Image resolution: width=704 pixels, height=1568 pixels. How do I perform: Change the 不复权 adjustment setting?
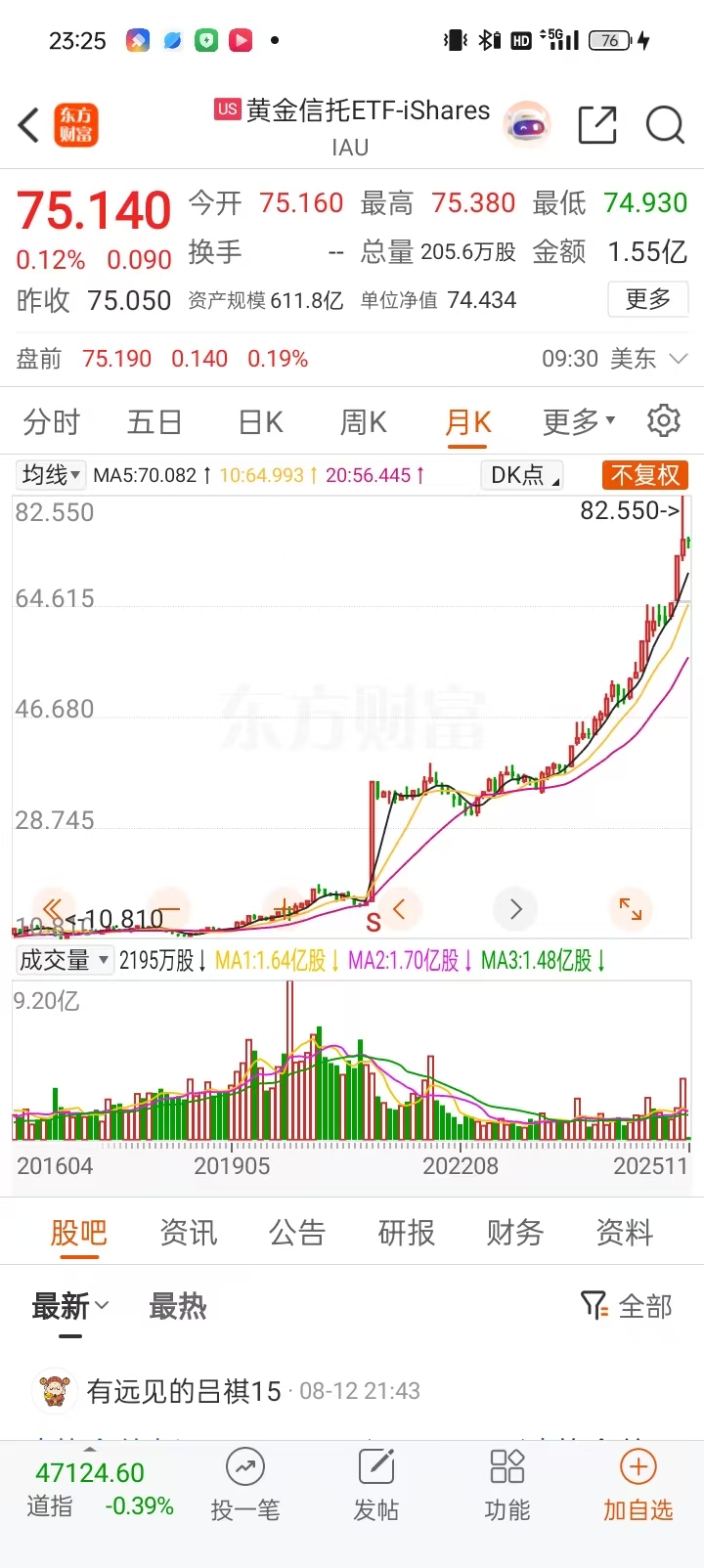pos(645,475)
